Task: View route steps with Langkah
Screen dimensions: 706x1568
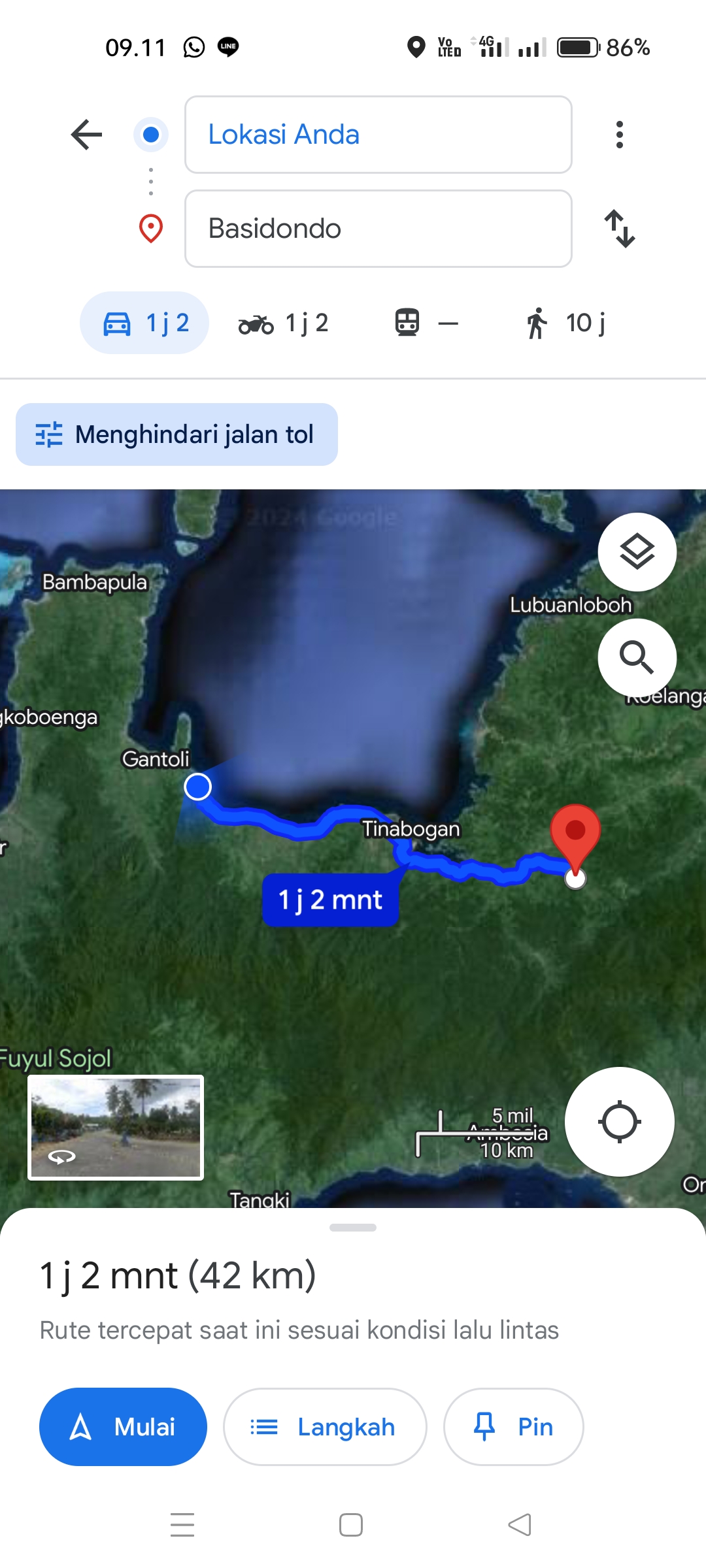Action: click(325, 1427)
